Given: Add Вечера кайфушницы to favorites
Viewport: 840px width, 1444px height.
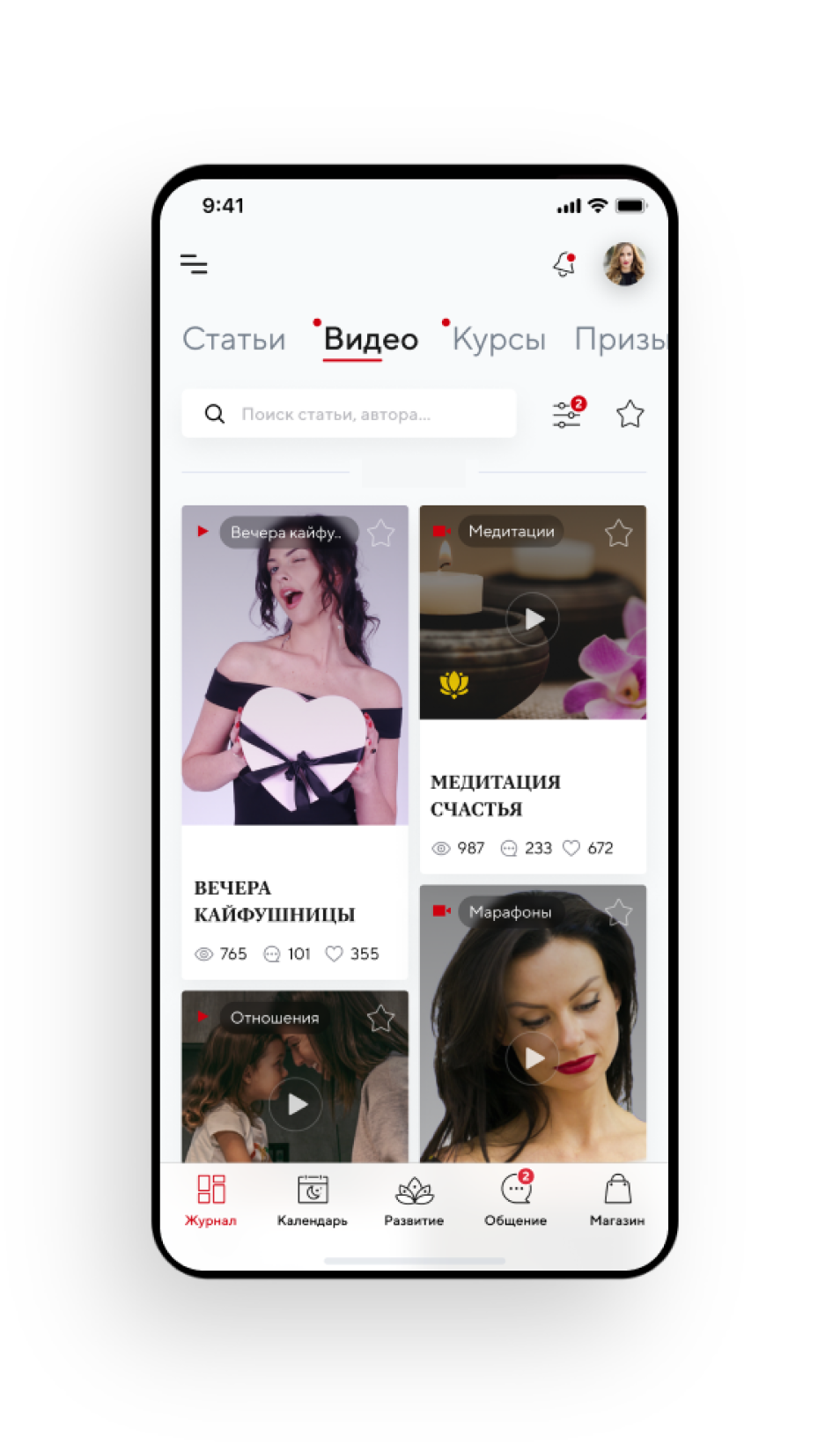Looking at the screenshot, I should pos(380,533).
